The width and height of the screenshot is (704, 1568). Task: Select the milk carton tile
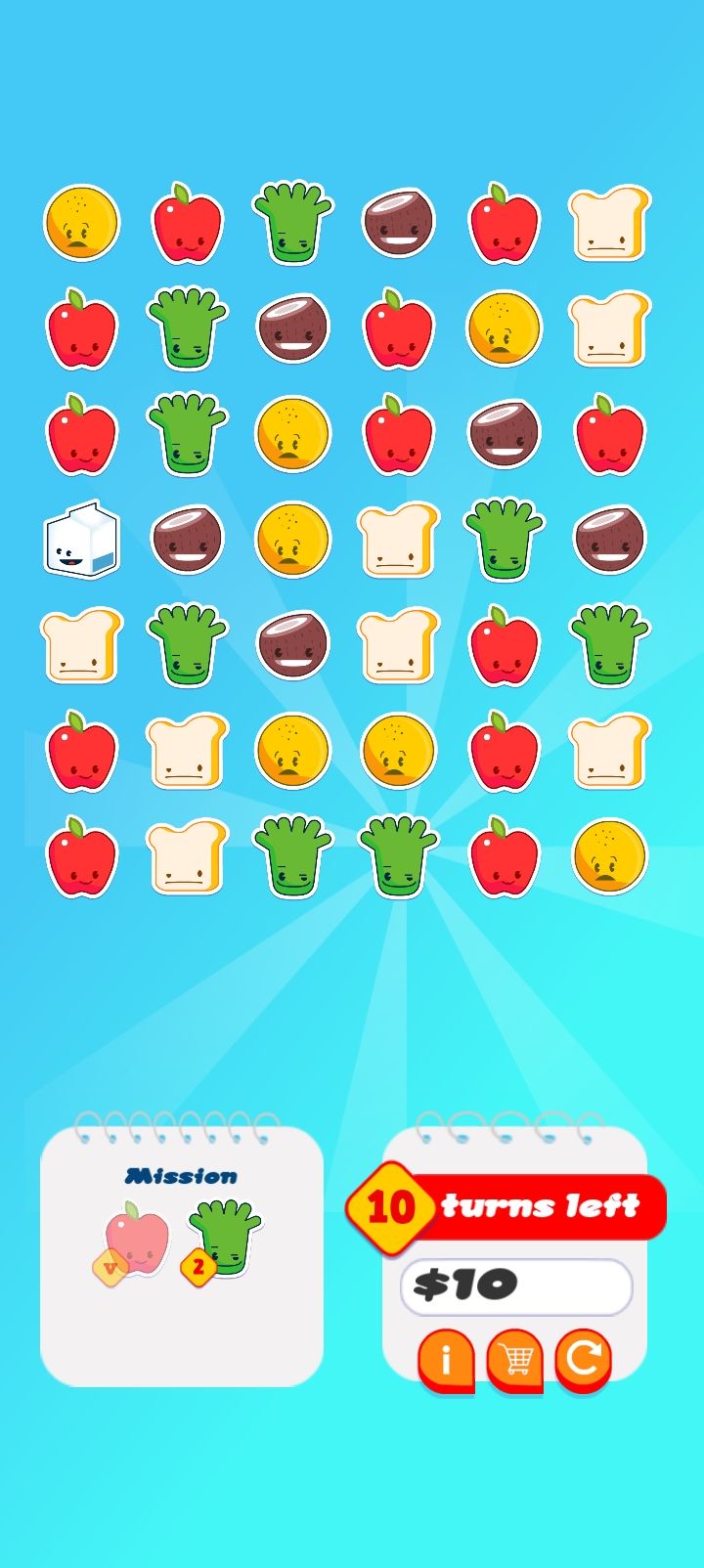tap(82, 541)
